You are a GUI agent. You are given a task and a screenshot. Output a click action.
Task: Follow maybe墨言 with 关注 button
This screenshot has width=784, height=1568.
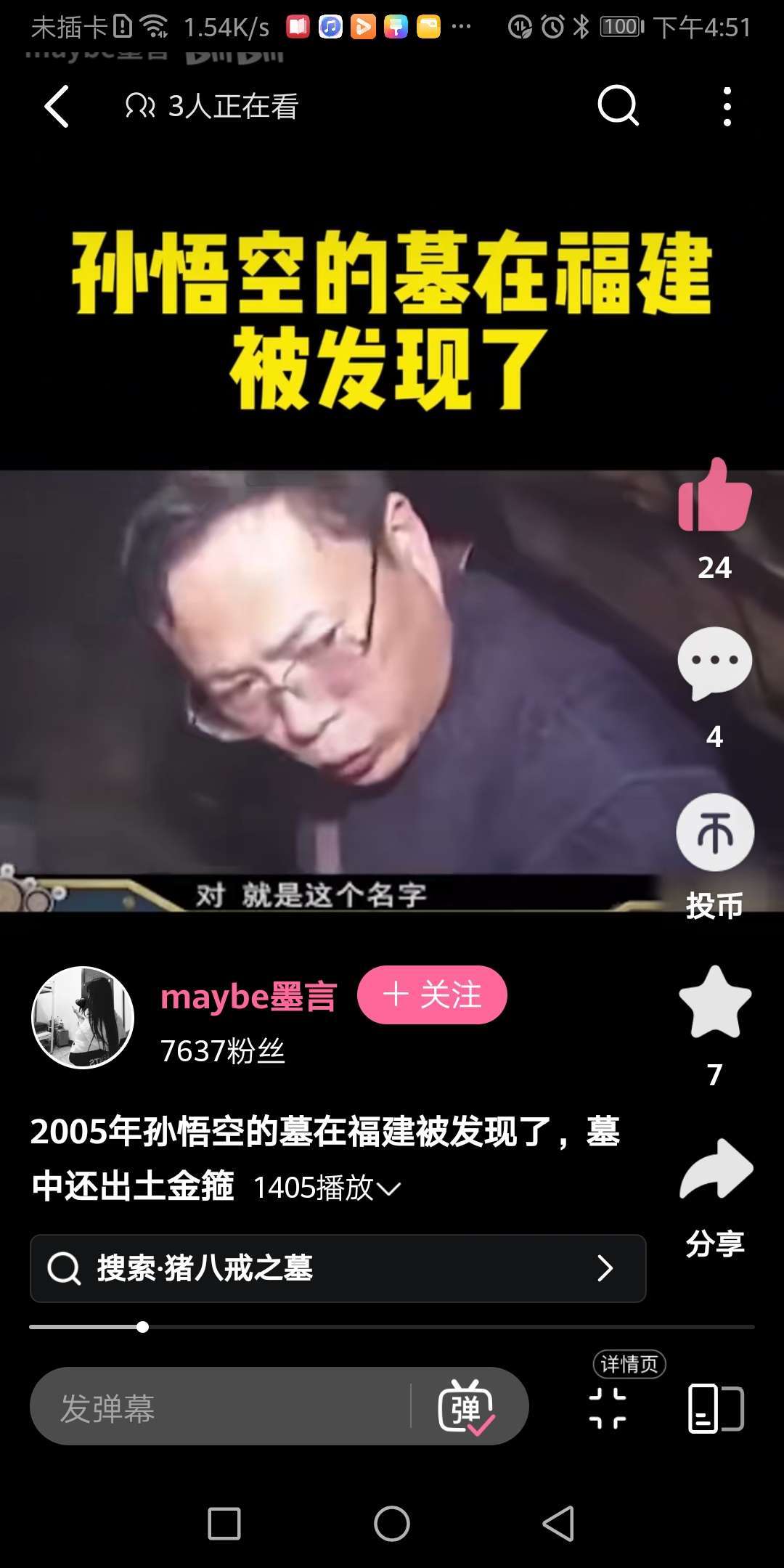click(x=432, y=995)
